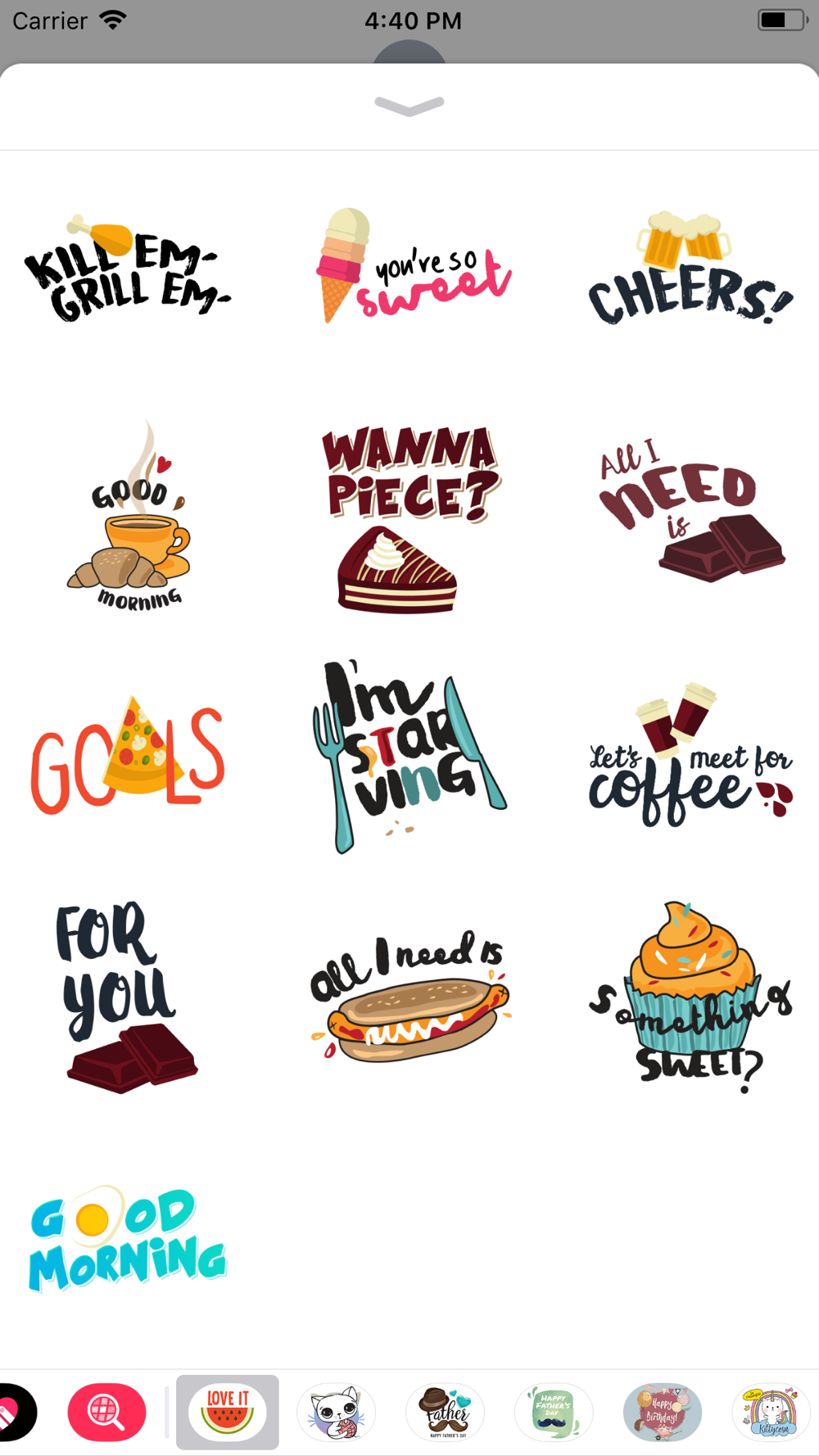Select the "Kill Em Grill Em" sticker
This screenshot has width=819, height=1456.
click(127, 268)
